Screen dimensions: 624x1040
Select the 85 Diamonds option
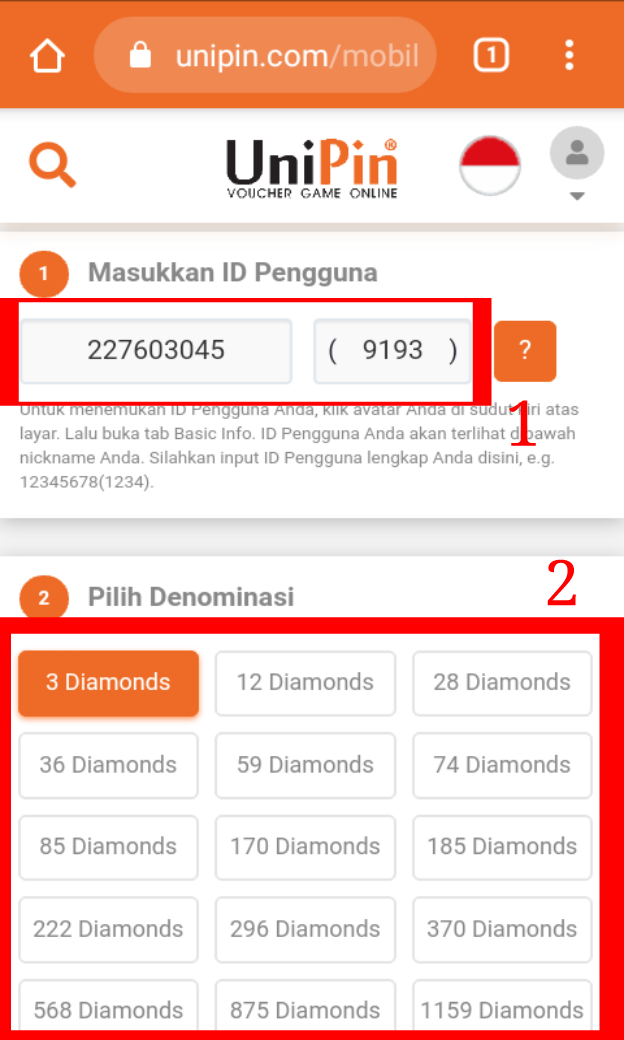tap(108, 847)
